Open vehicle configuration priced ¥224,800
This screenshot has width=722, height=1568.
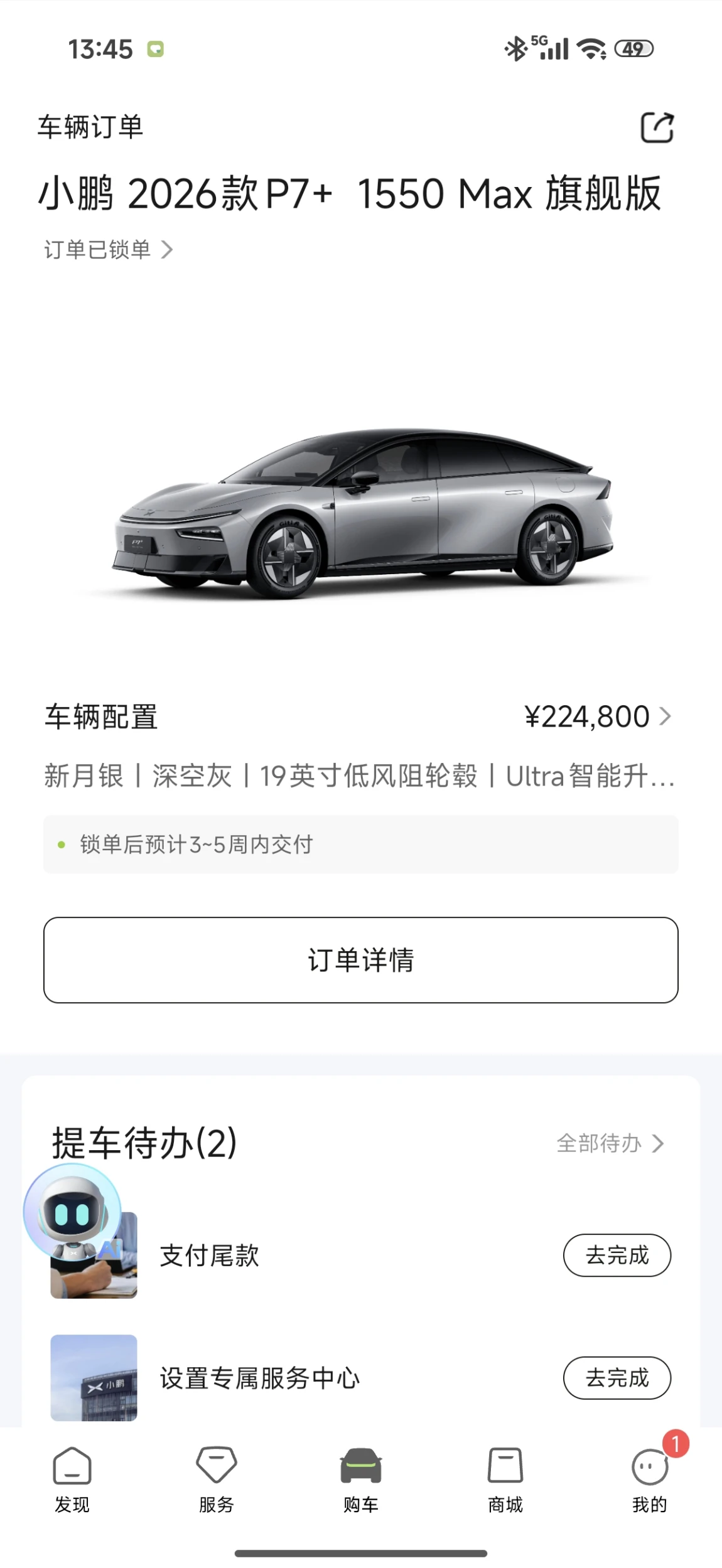pos(597,717)
